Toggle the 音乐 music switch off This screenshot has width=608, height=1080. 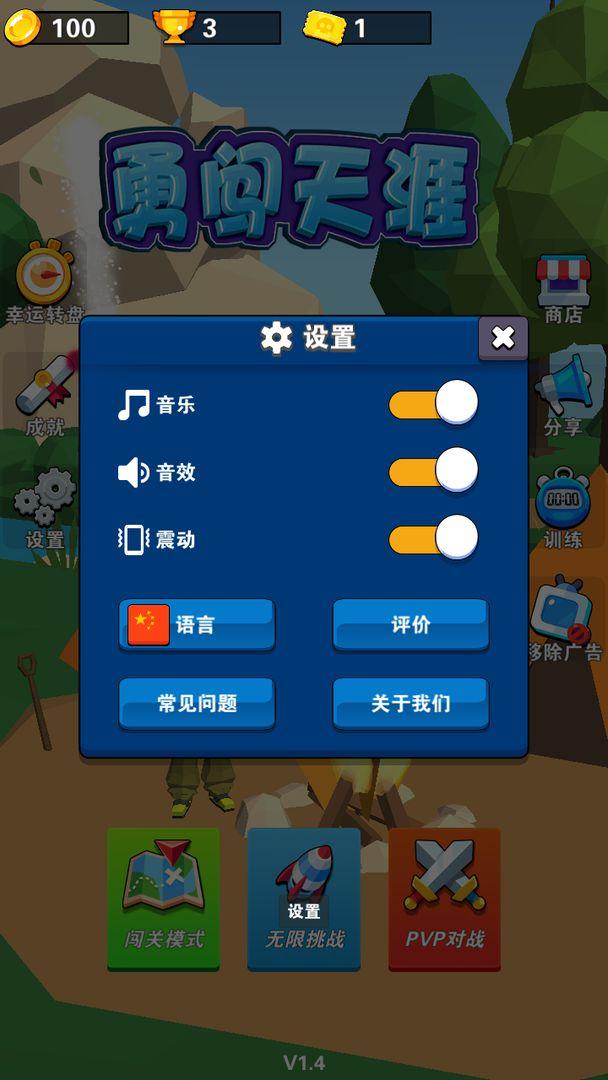pos(433,405)
